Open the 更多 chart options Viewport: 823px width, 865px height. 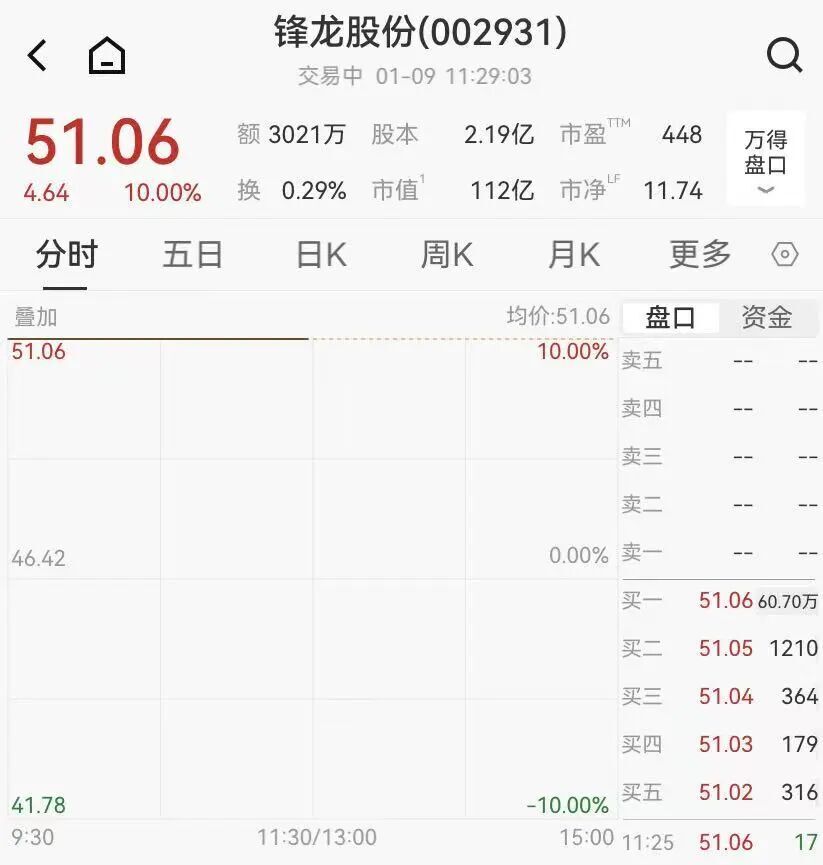[700, 256]
